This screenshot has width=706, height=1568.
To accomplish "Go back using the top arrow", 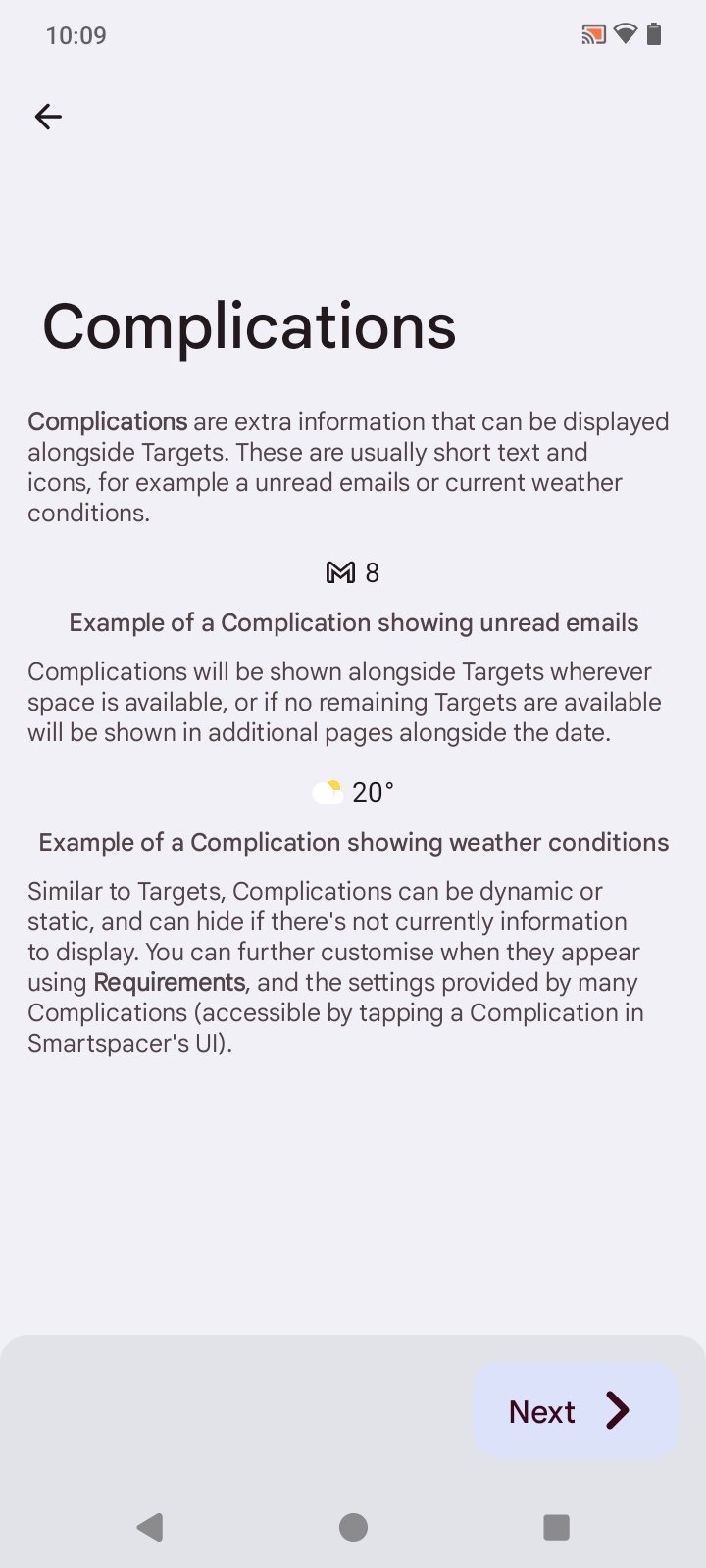I will tap(48, 117).
